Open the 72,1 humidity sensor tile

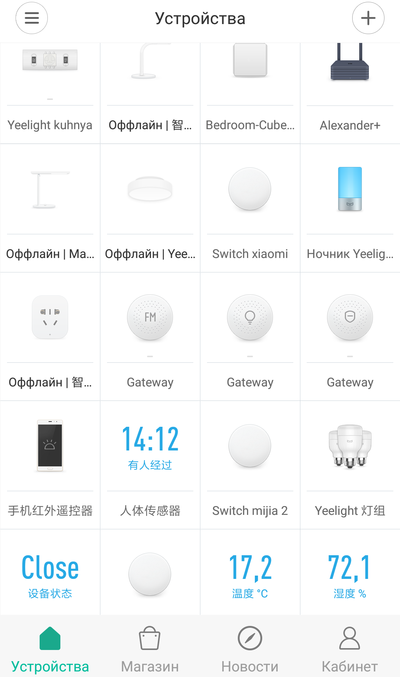(350, 573)
